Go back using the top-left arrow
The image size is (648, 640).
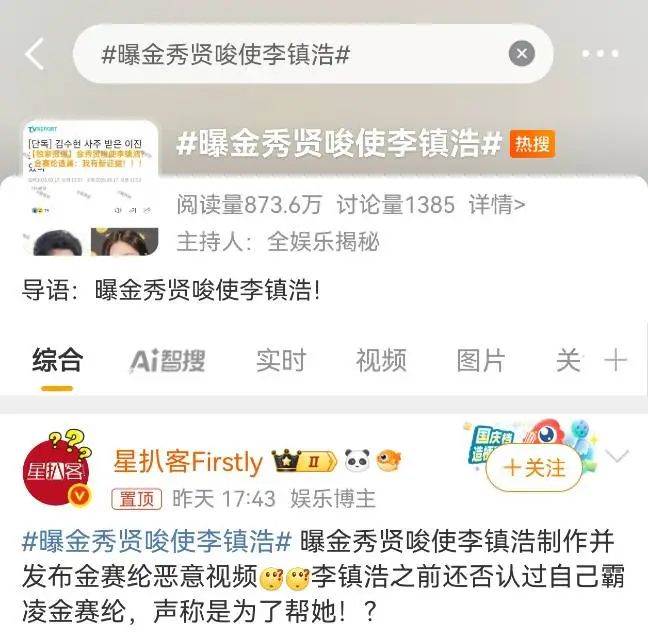[x=35, y=54]
